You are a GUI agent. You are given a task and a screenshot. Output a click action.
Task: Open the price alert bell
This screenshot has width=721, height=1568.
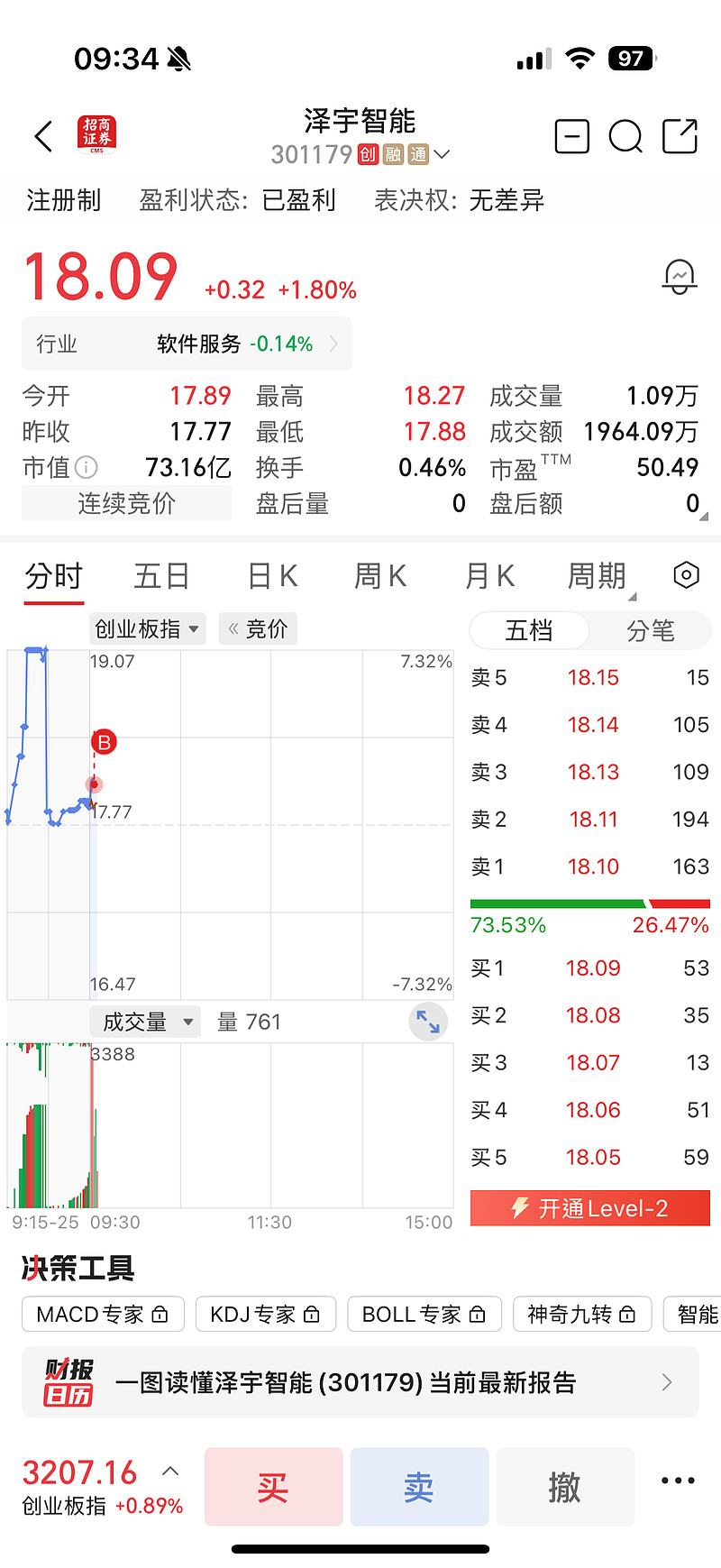[x=680, y=277]
